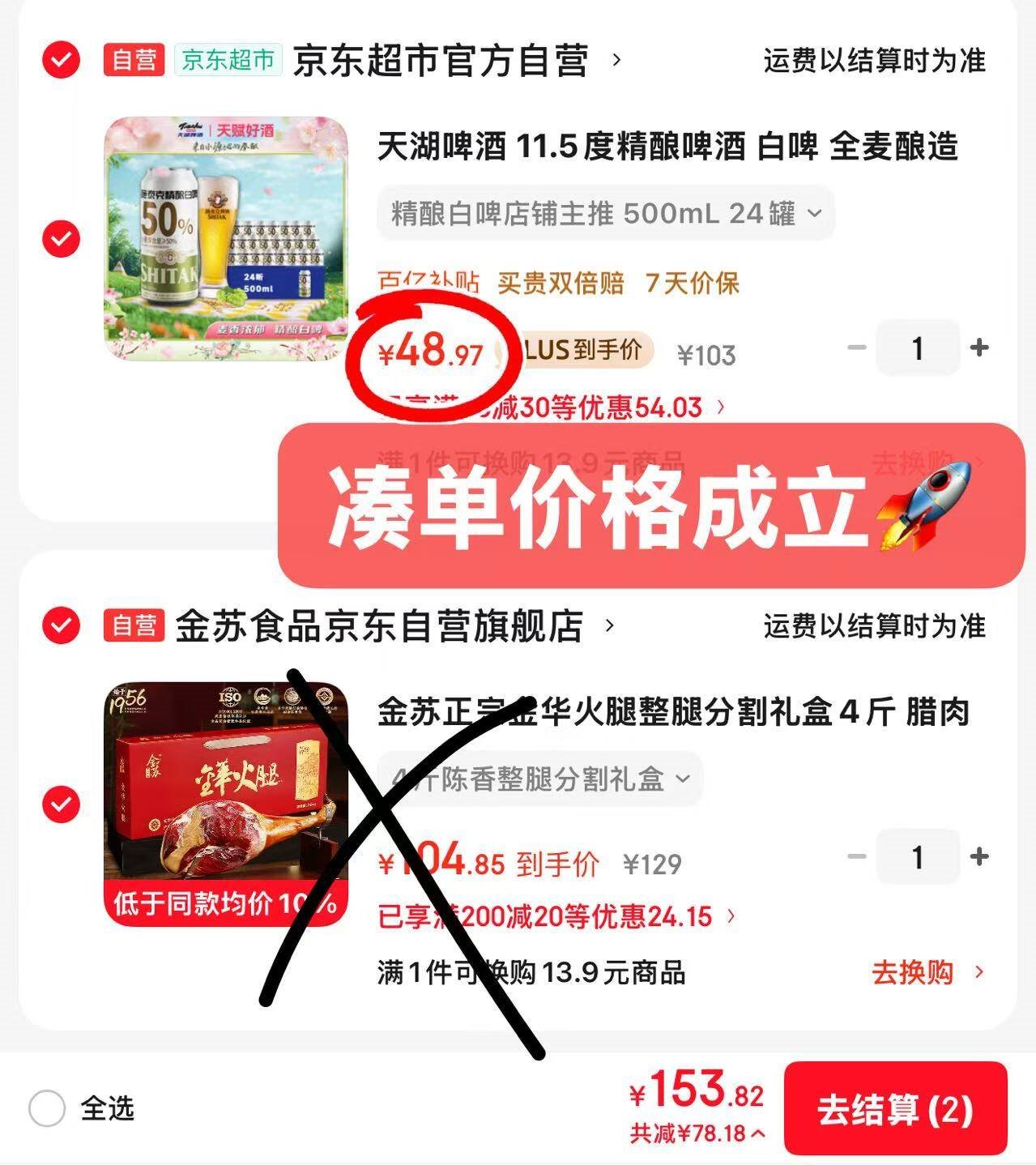
Task: Proceed with 去结算 (2) checkout
Action: (x=895, y=1109)
